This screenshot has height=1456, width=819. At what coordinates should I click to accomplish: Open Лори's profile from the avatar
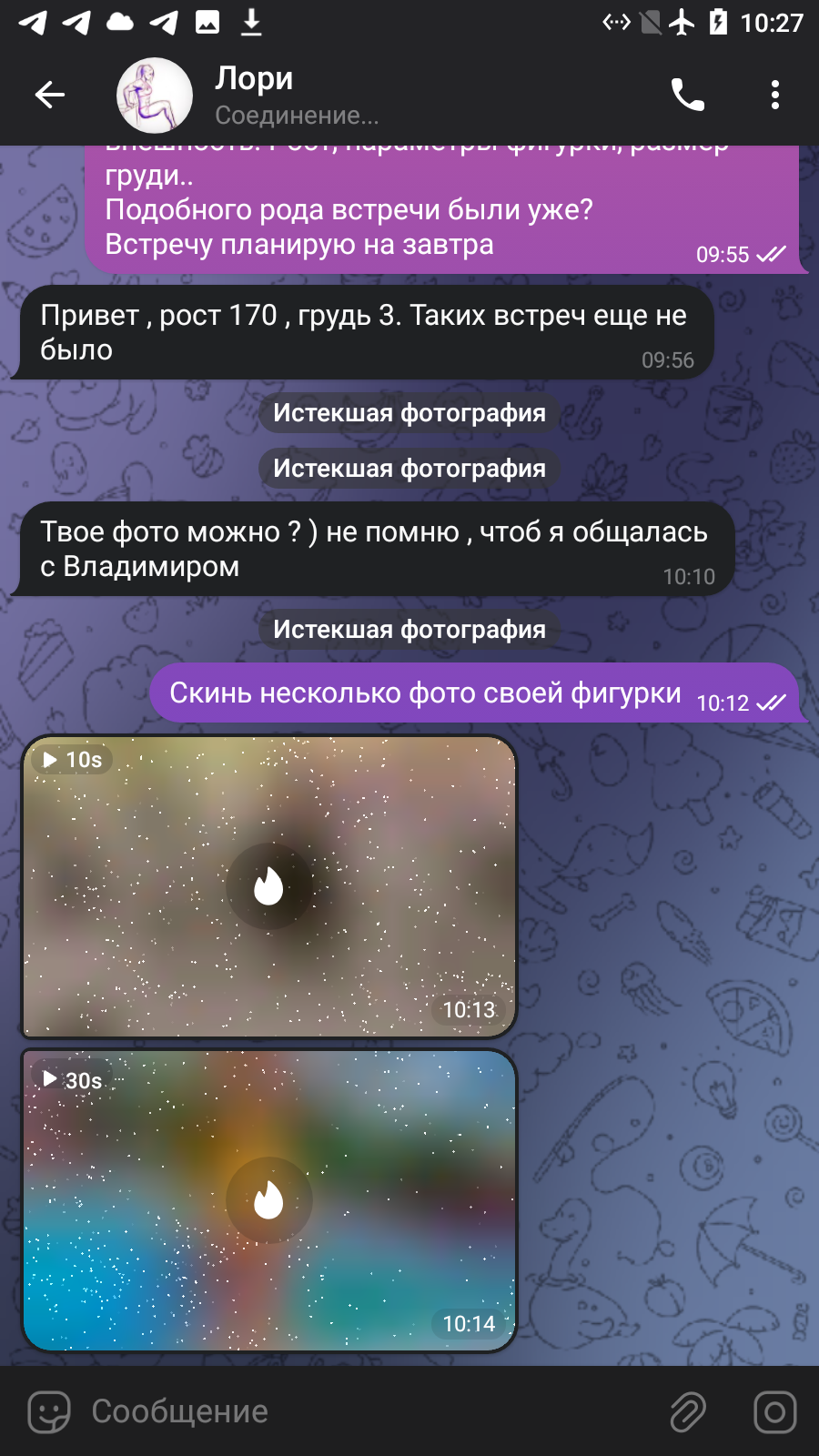tap(155, 95)
